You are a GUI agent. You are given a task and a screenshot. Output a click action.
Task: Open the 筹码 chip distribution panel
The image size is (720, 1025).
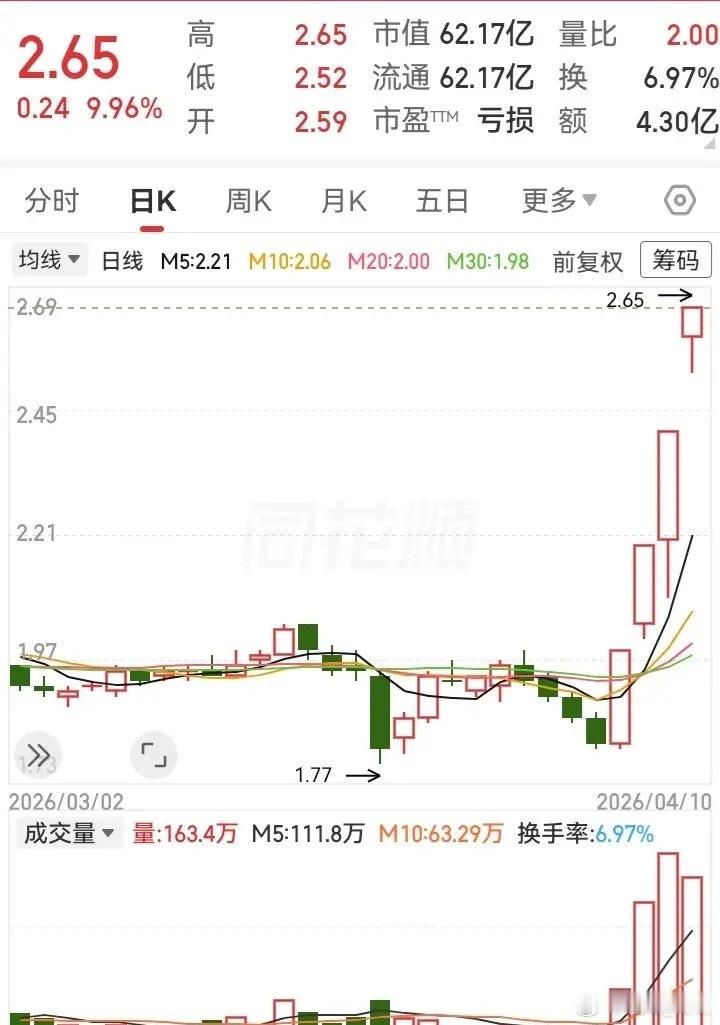(676, 261)
